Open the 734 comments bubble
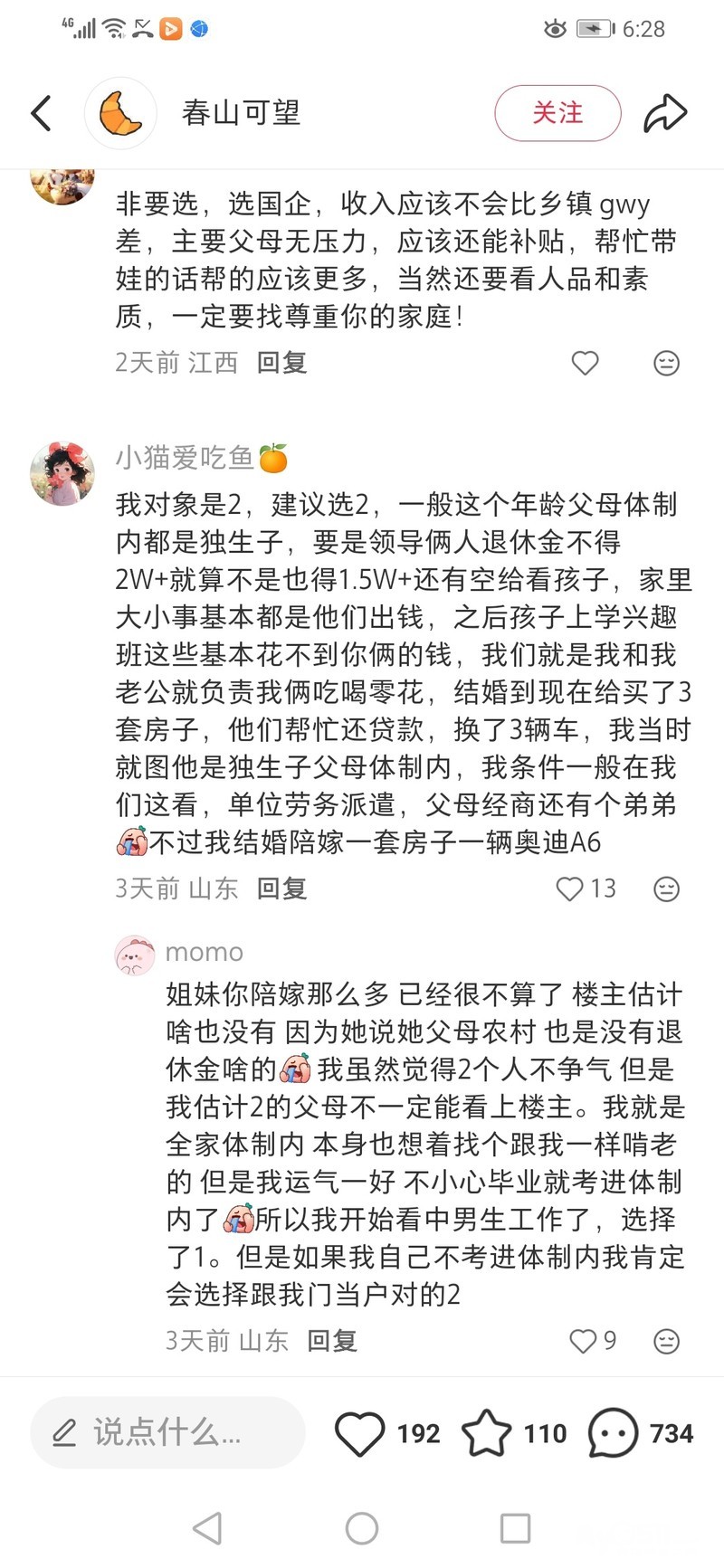 [x=613, y=1433]
